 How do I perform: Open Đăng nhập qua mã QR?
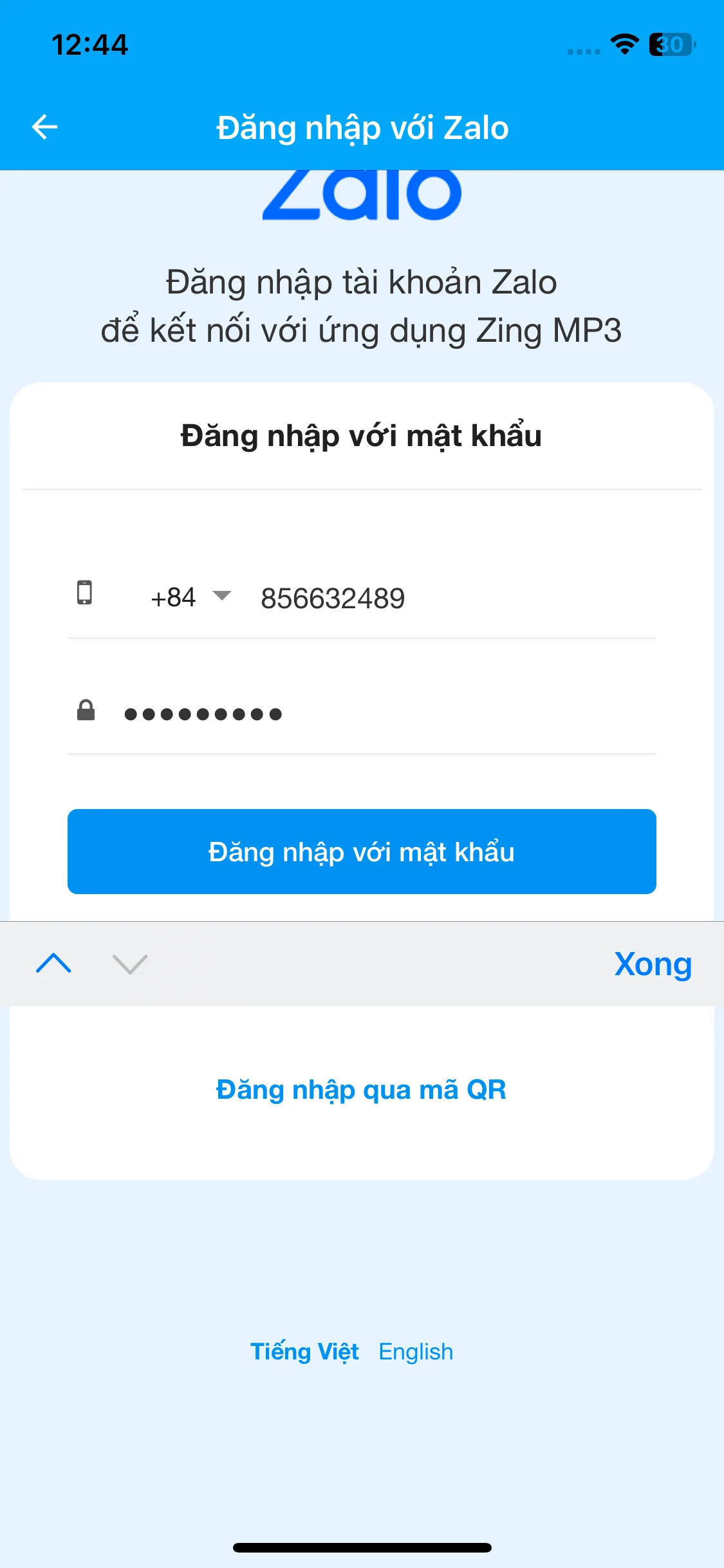361,1090
